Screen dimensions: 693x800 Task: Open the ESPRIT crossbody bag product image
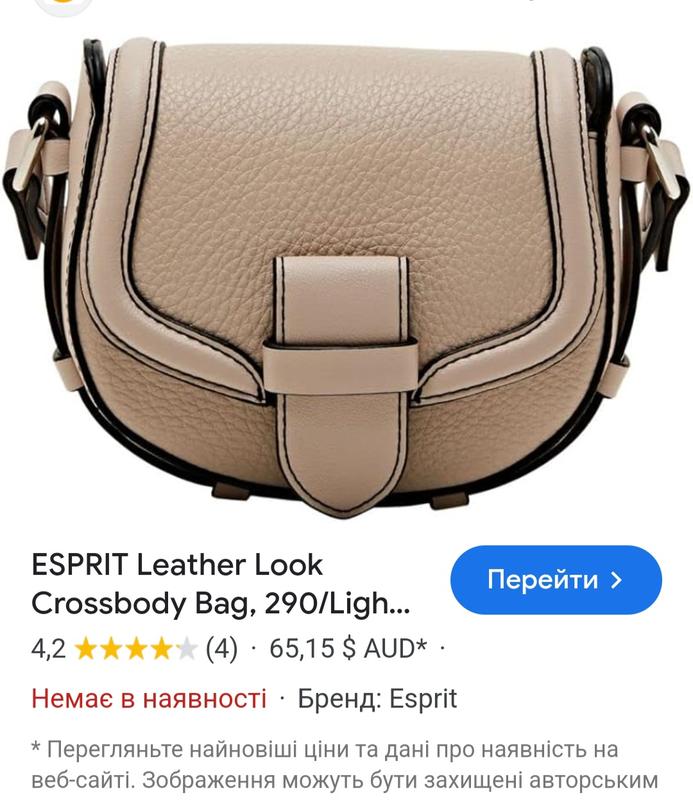pos(346,270)
